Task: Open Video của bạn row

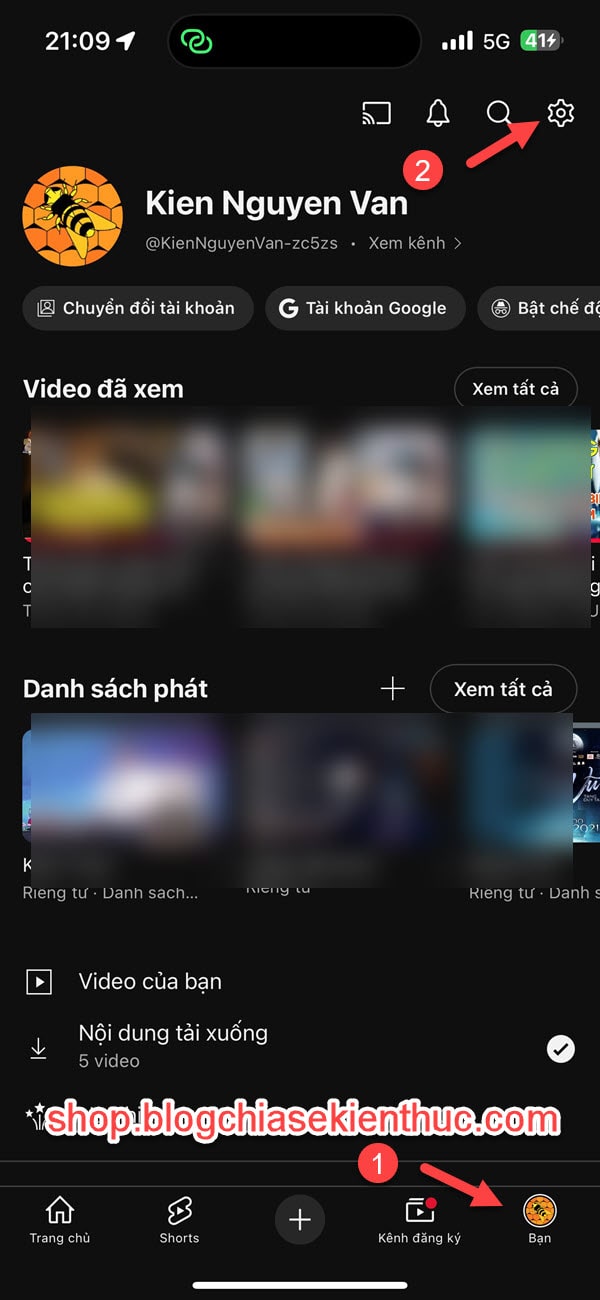Action: tap(300, 981)
